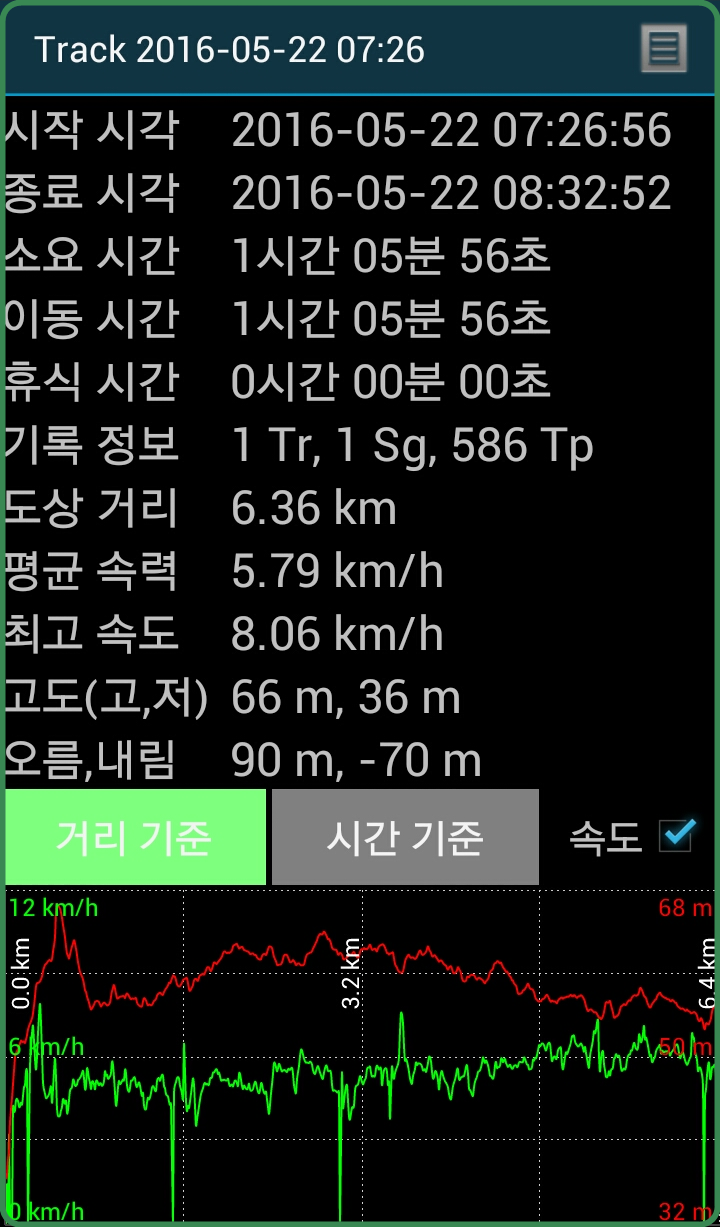
Task: Open the menu icon in title bar
Action: (x=664, y=48)
